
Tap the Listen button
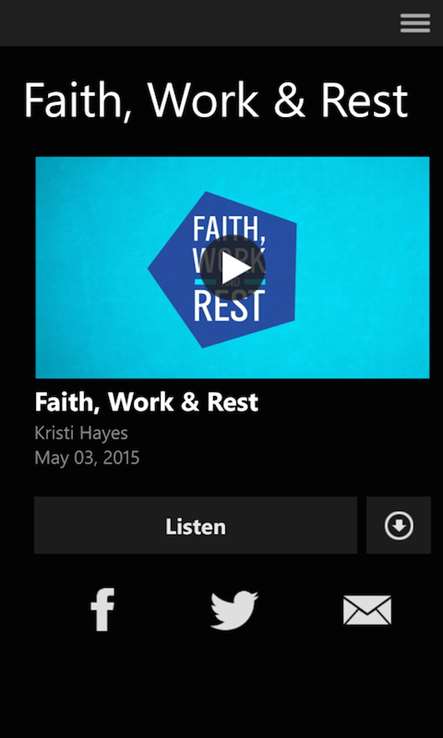coord(195,525)
